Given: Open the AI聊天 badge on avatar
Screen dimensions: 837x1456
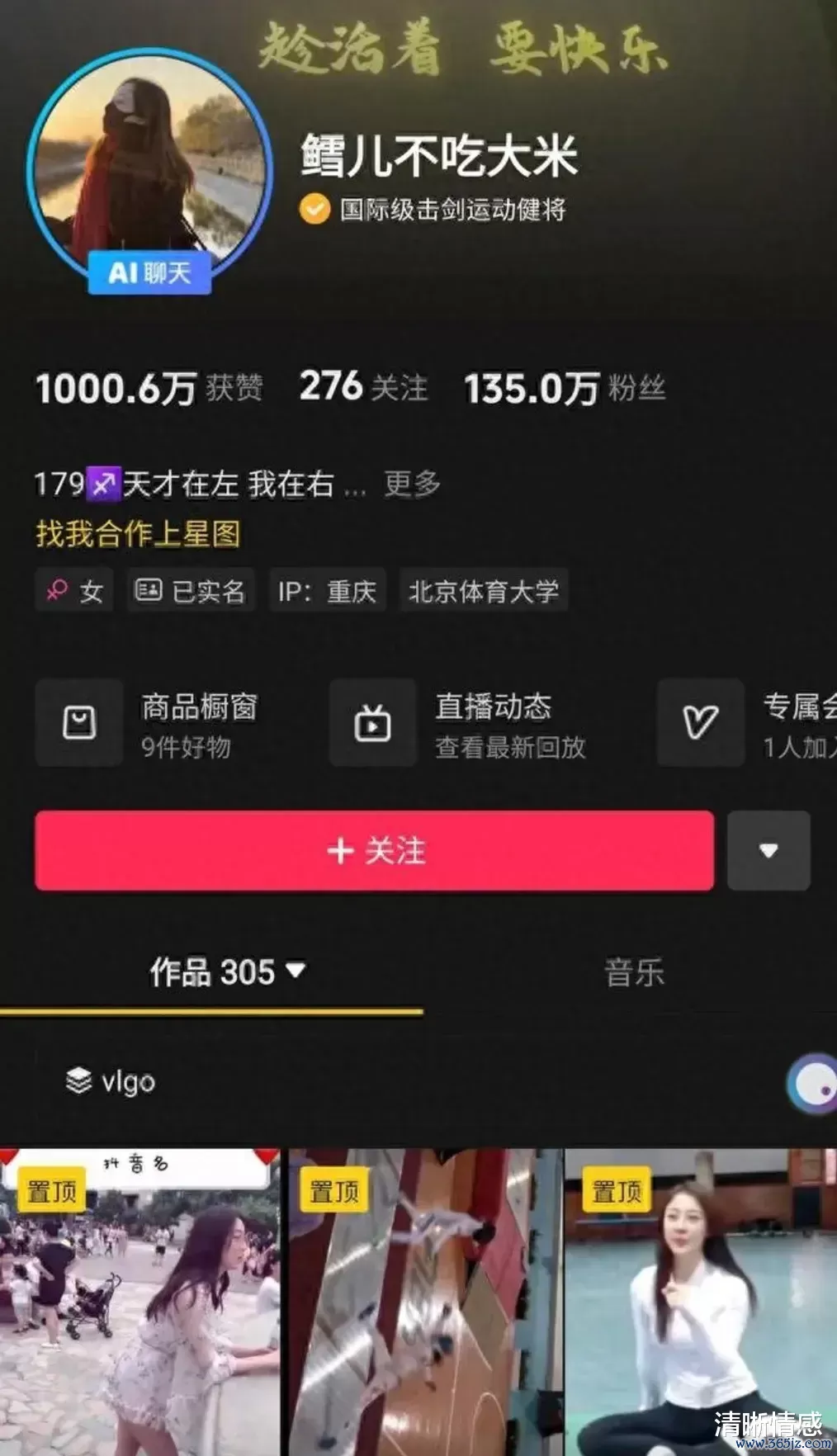Looking at the screenshot, I should coord(149,272).
